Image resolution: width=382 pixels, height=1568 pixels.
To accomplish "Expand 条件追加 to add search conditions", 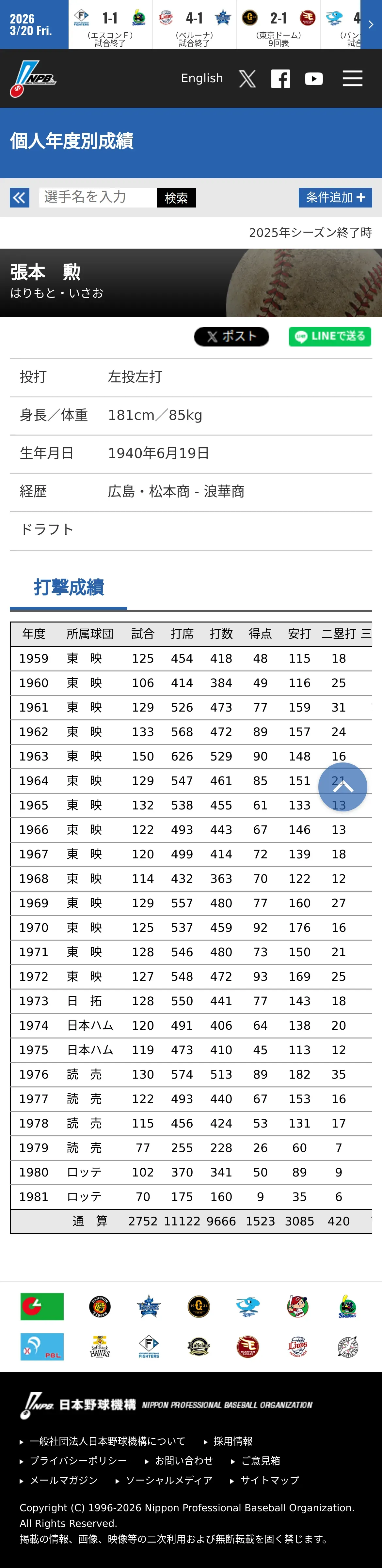I will 335,197.
